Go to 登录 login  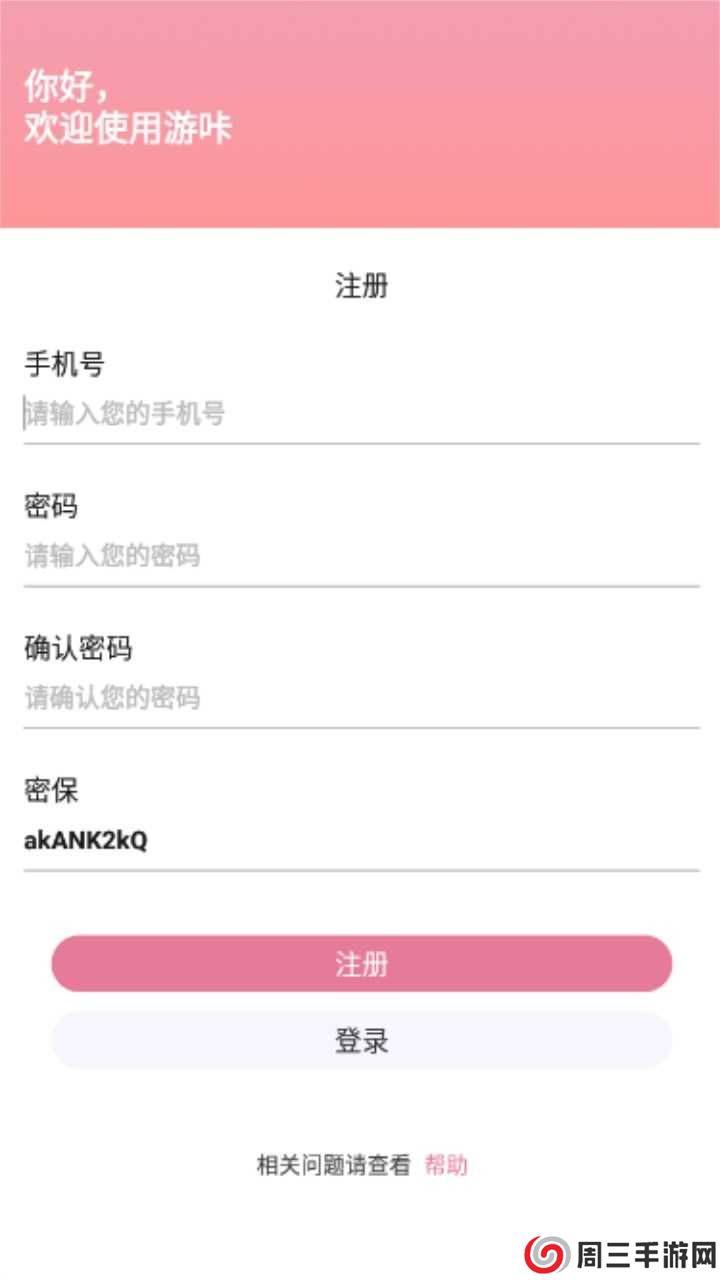(x=361, y=1041)
